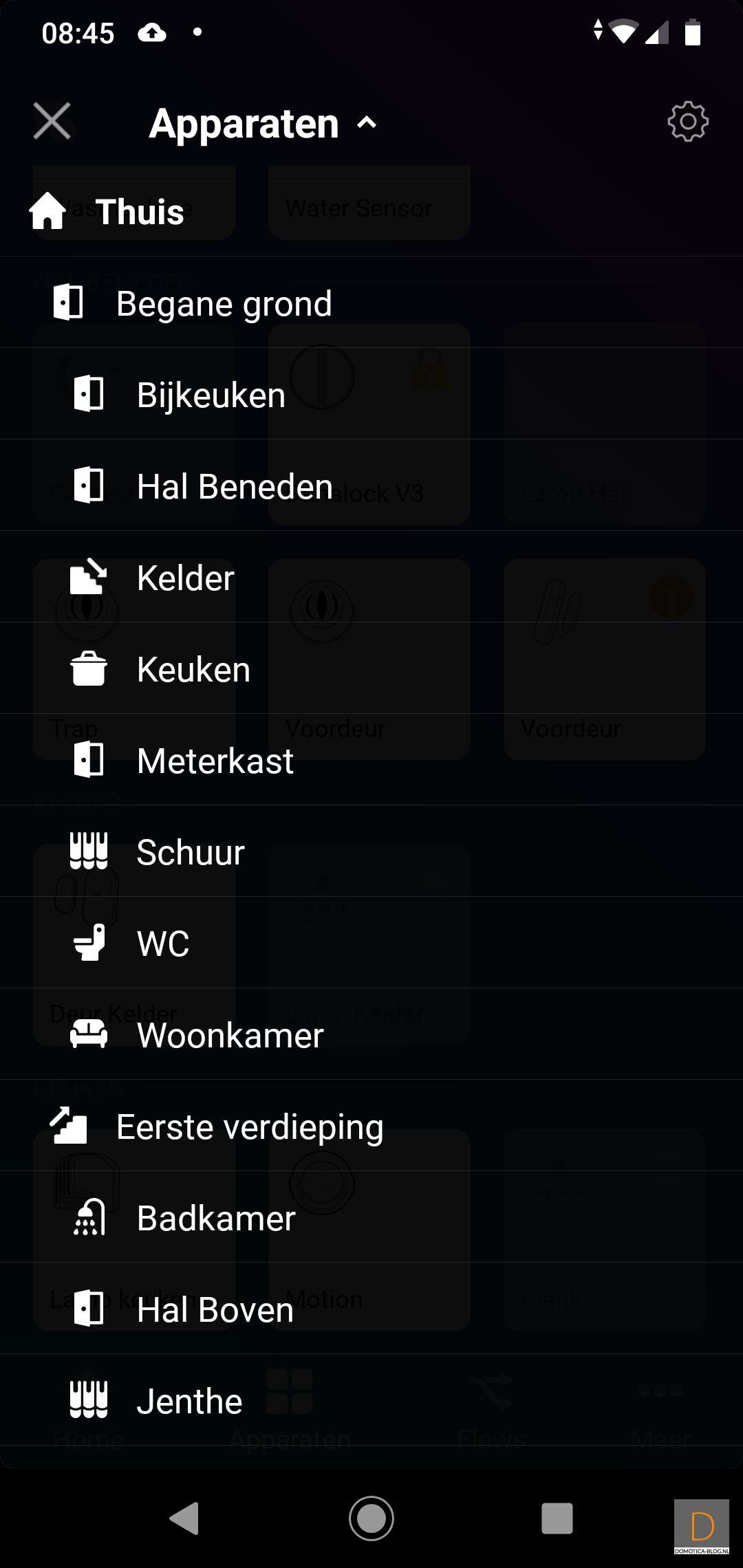The width and height of the screenshot is (743, 1568).
Task: Choose the Bijkeuken room
Action: tap(211, 395)
